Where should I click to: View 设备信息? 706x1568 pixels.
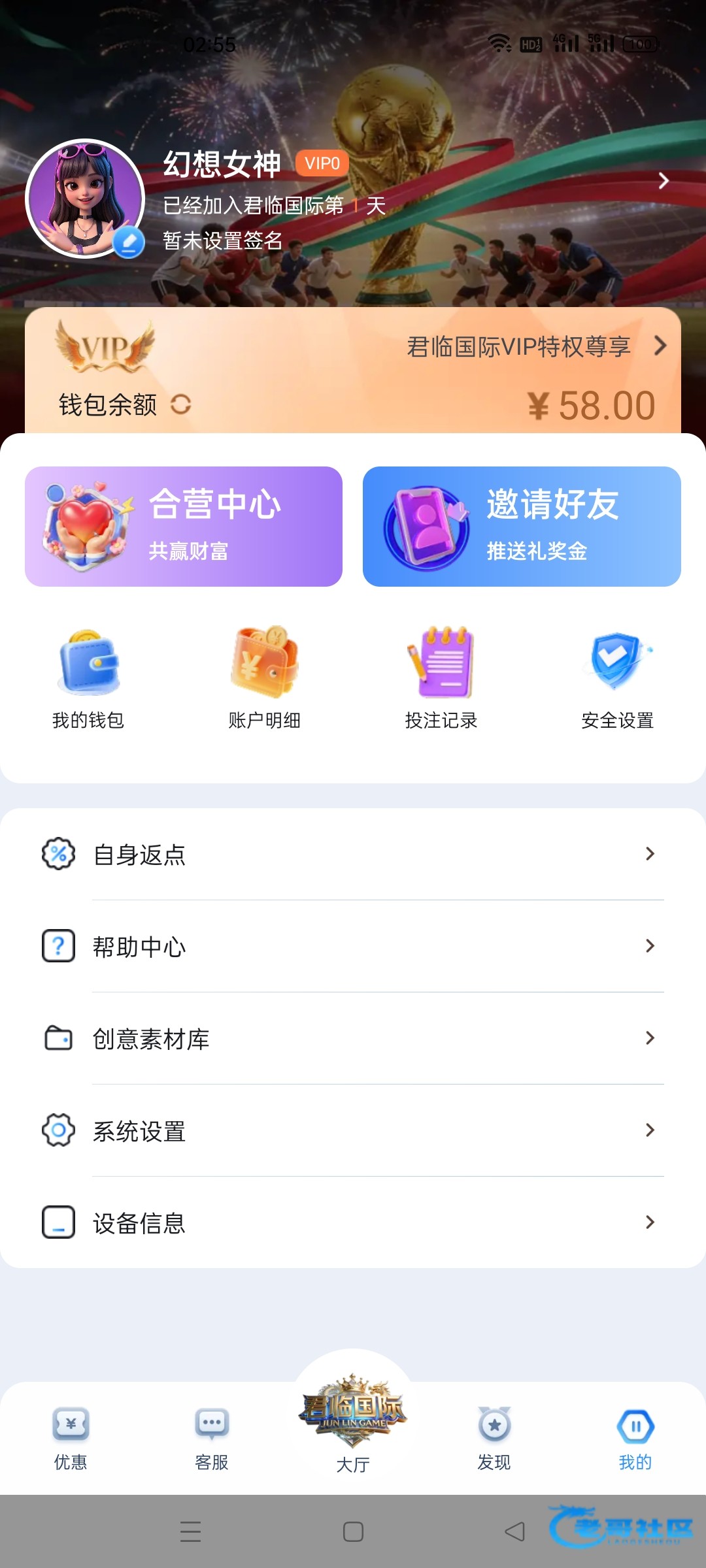click(353, 1223)
